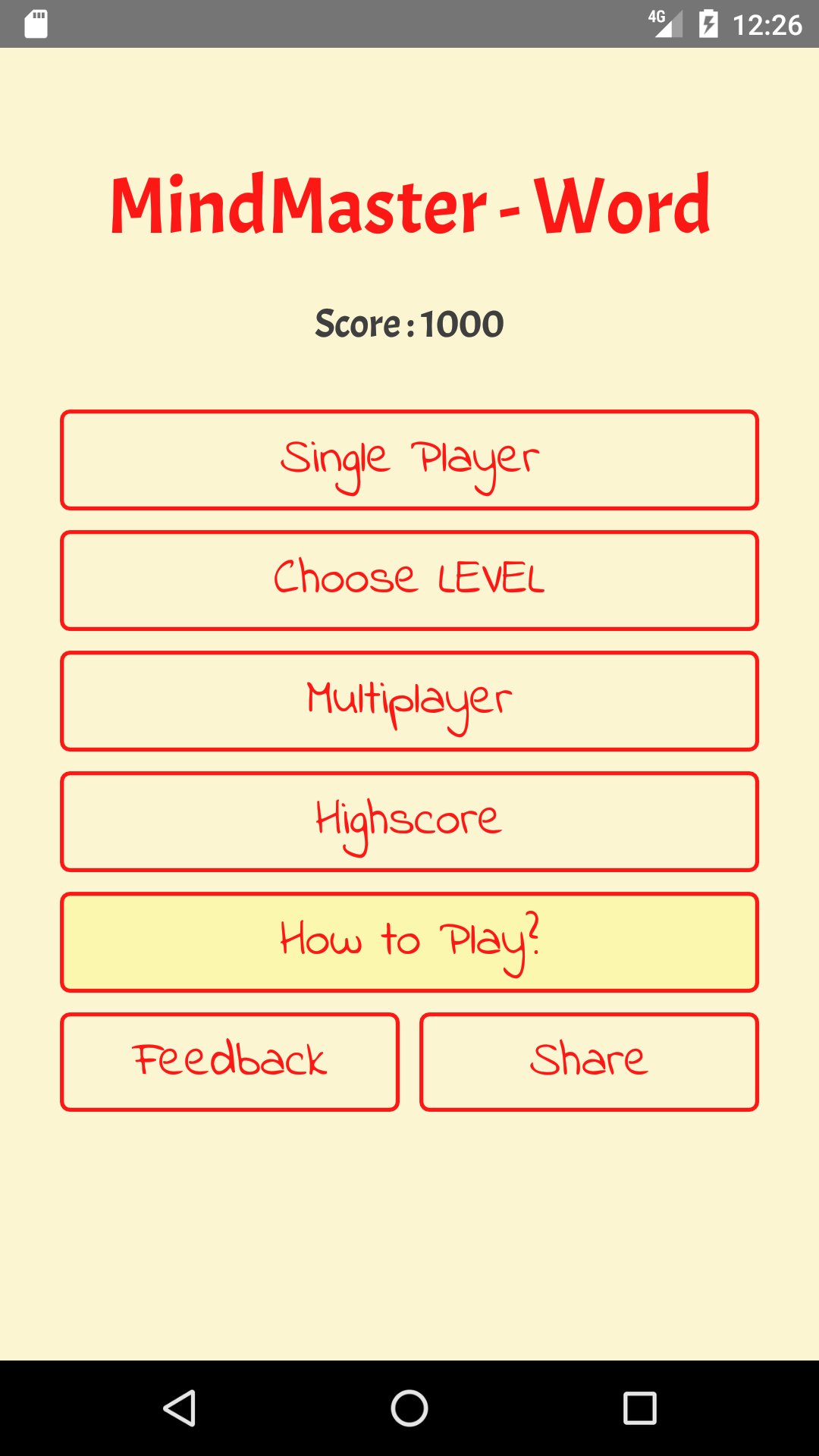Select the Feedback button on the left
The height and width of the screenshot is (1456, 819).
pos(229,1061)
